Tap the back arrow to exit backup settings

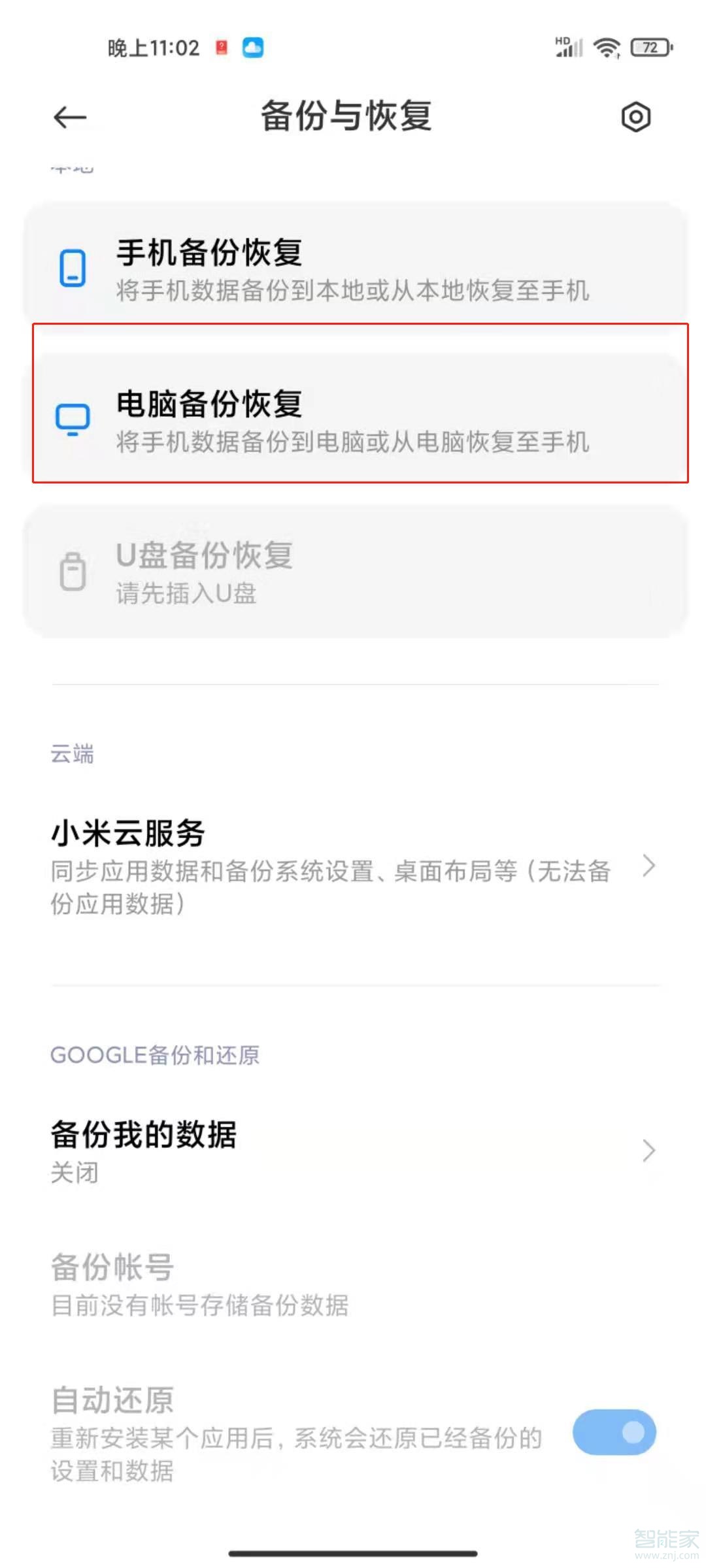point(69,118)
